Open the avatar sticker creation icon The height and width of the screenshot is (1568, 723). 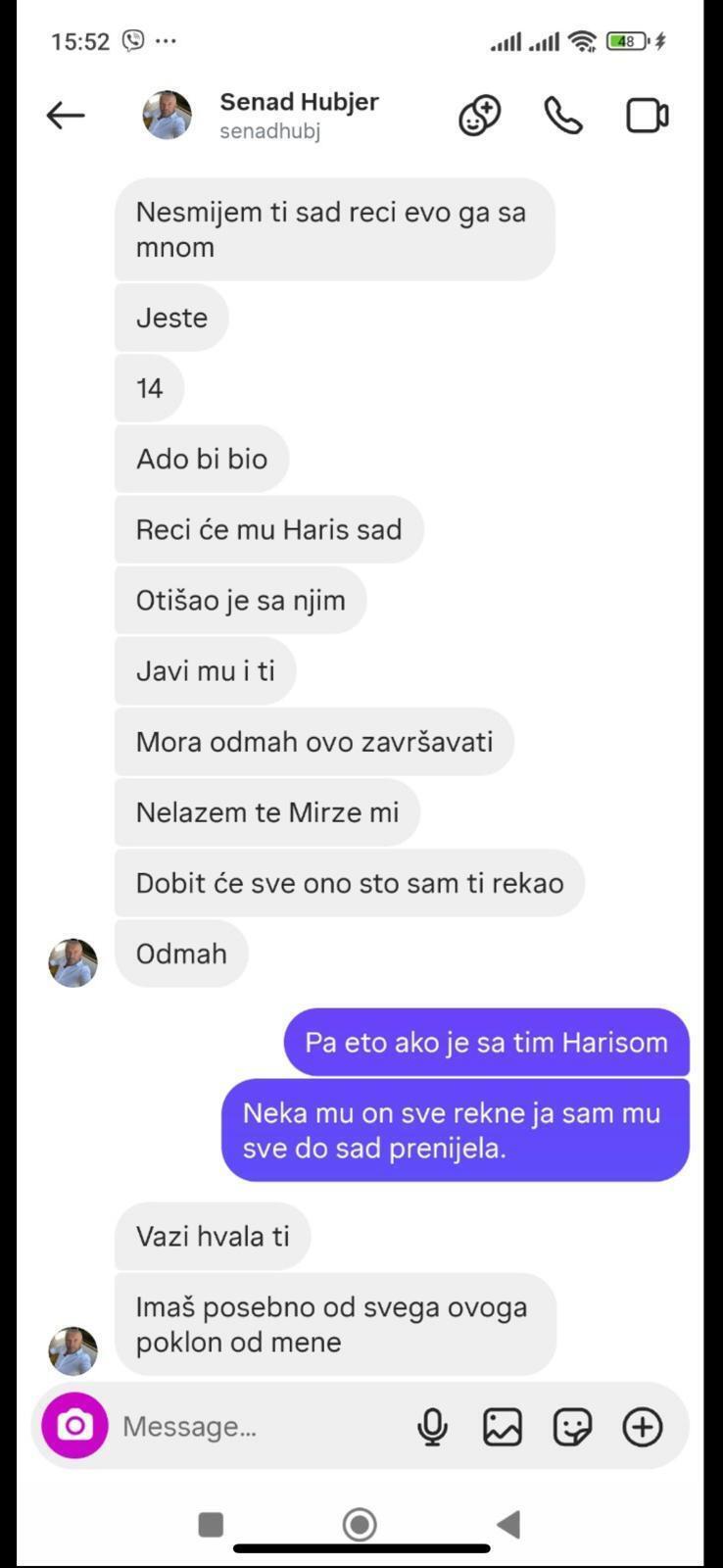(479, 116)
